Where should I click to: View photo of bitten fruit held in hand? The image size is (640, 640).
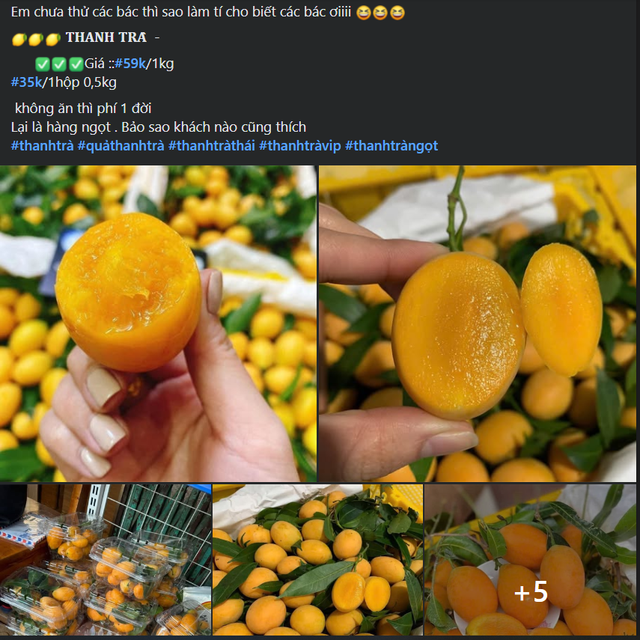158,323
